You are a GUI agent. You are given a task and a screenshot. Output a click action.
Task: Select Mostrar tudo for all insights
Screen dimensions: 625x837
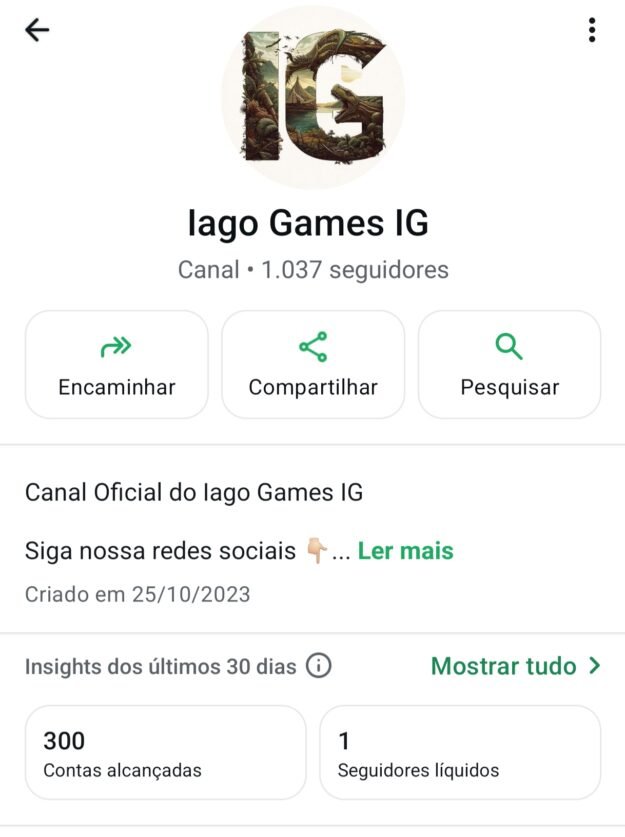[x=515, y=666]
